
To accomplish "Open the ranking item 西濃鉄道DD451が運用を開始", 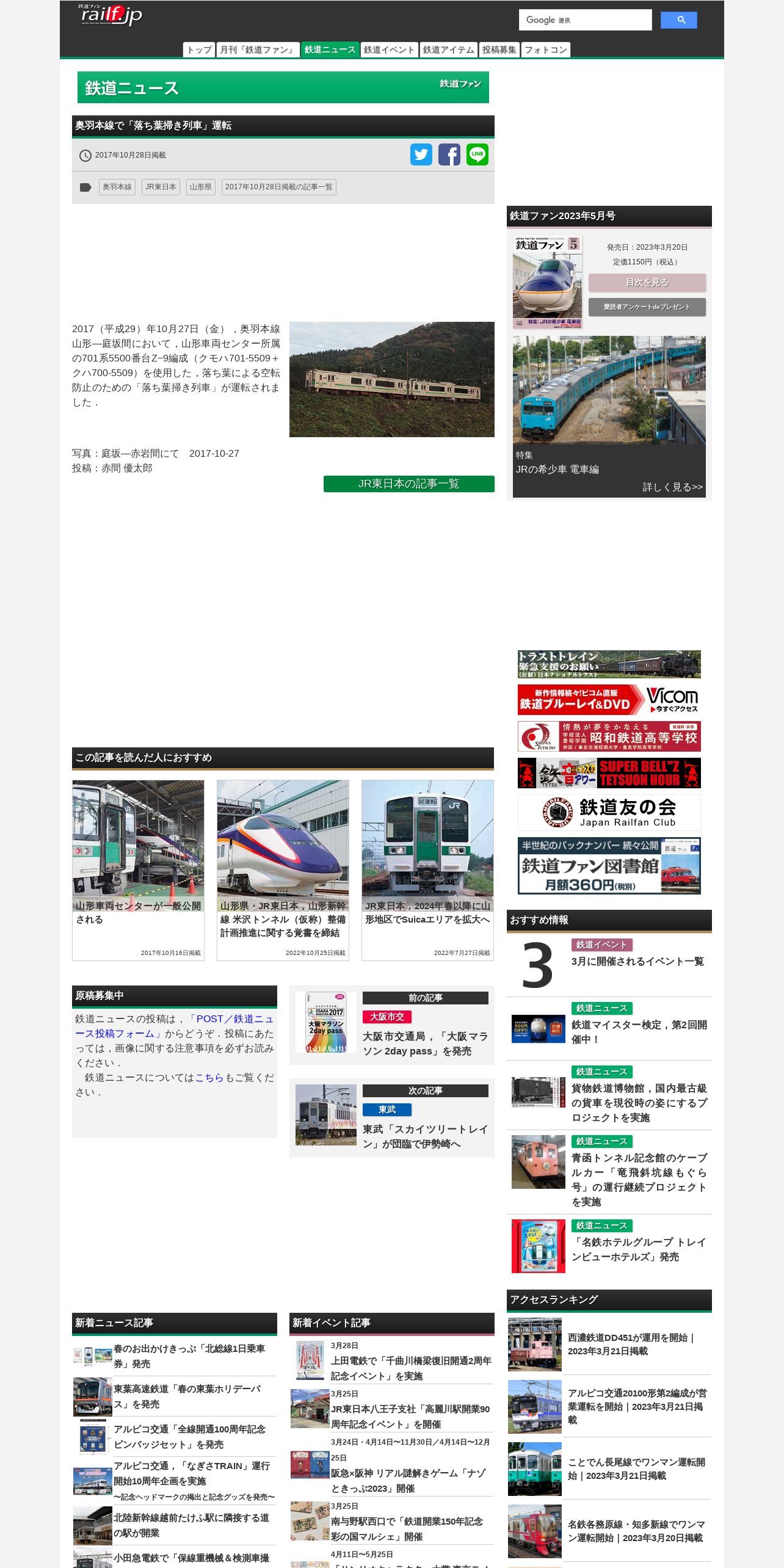I will pyautogui.click(x=609, y=1344).
